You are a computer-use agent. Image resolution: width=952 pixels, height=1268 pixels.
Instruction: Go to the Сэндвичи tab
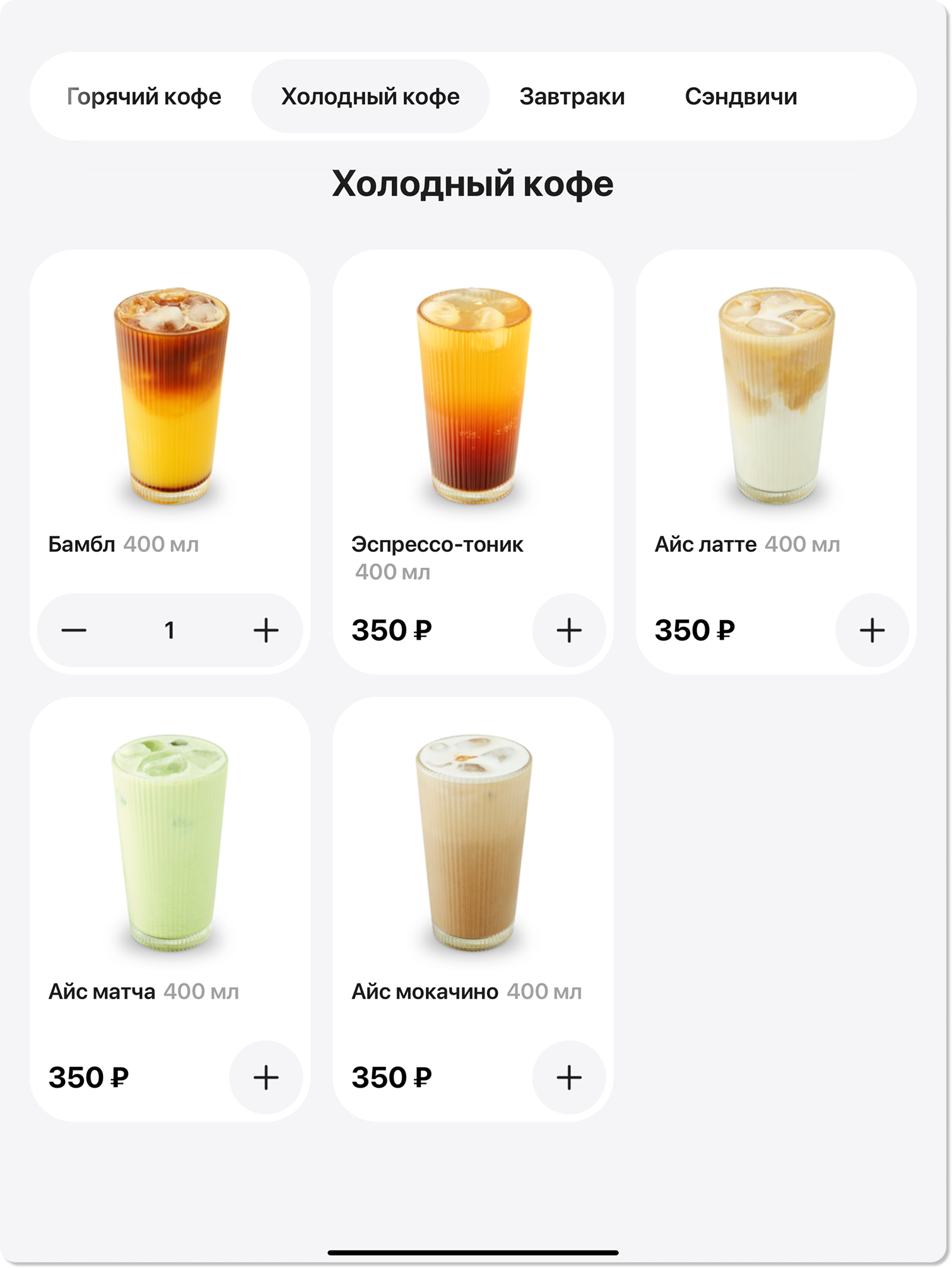pyautogui.click(x=741, y=97)
